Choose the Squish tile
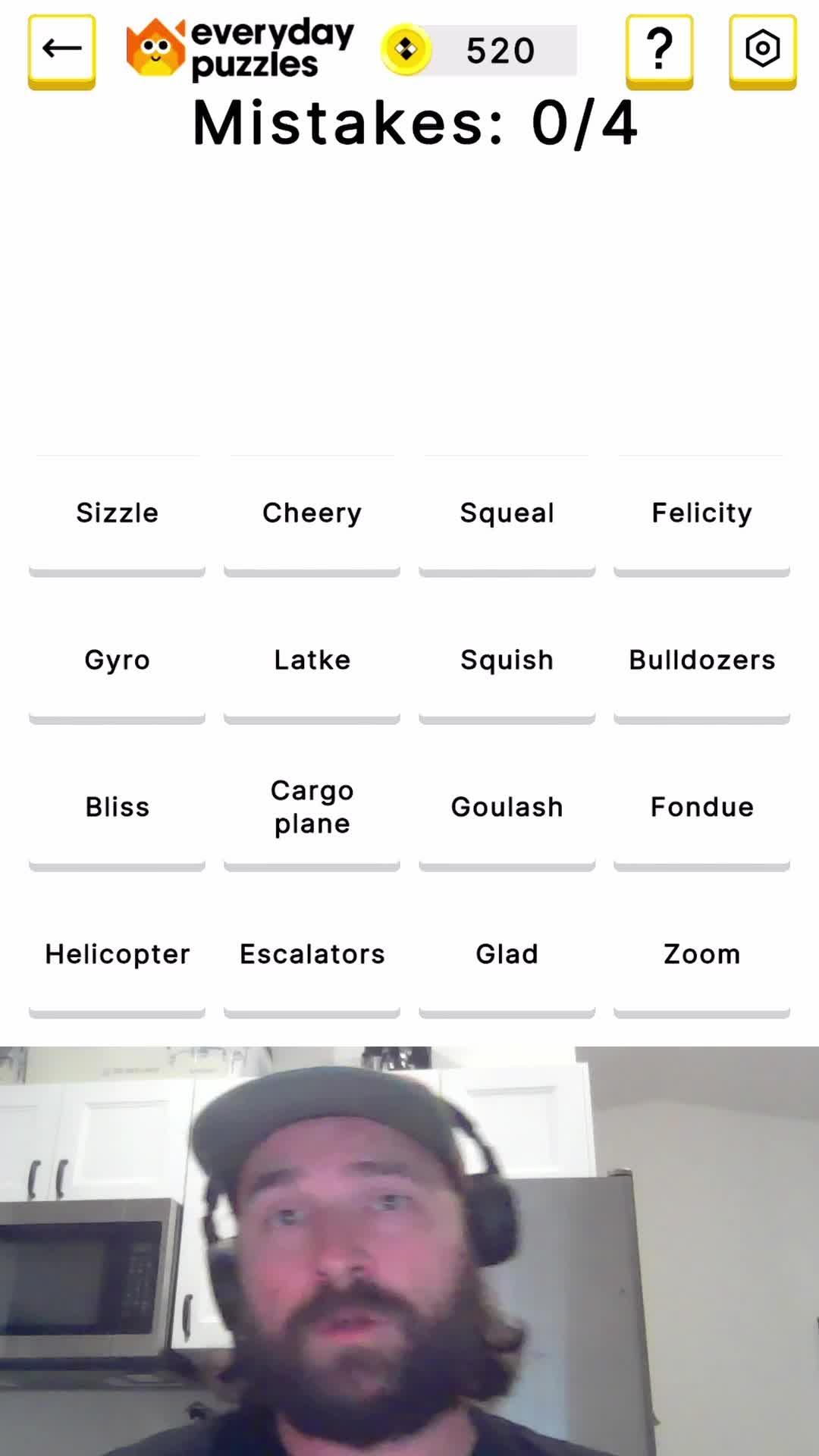Screen dimensions: 819x1456 [507, 661]
